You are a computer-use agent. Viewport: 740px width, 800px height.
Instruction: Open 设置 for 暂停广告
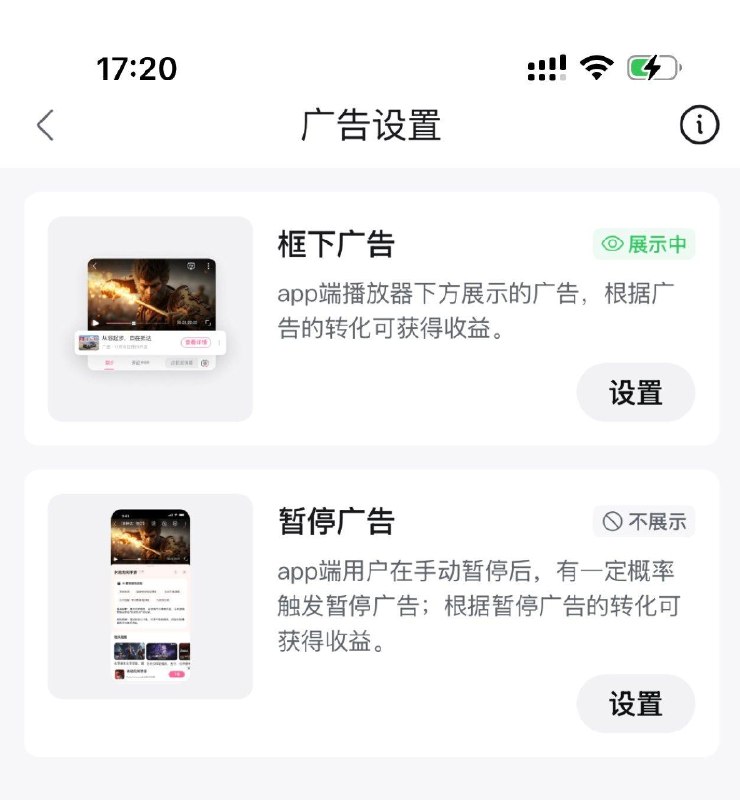coord(637,704)
